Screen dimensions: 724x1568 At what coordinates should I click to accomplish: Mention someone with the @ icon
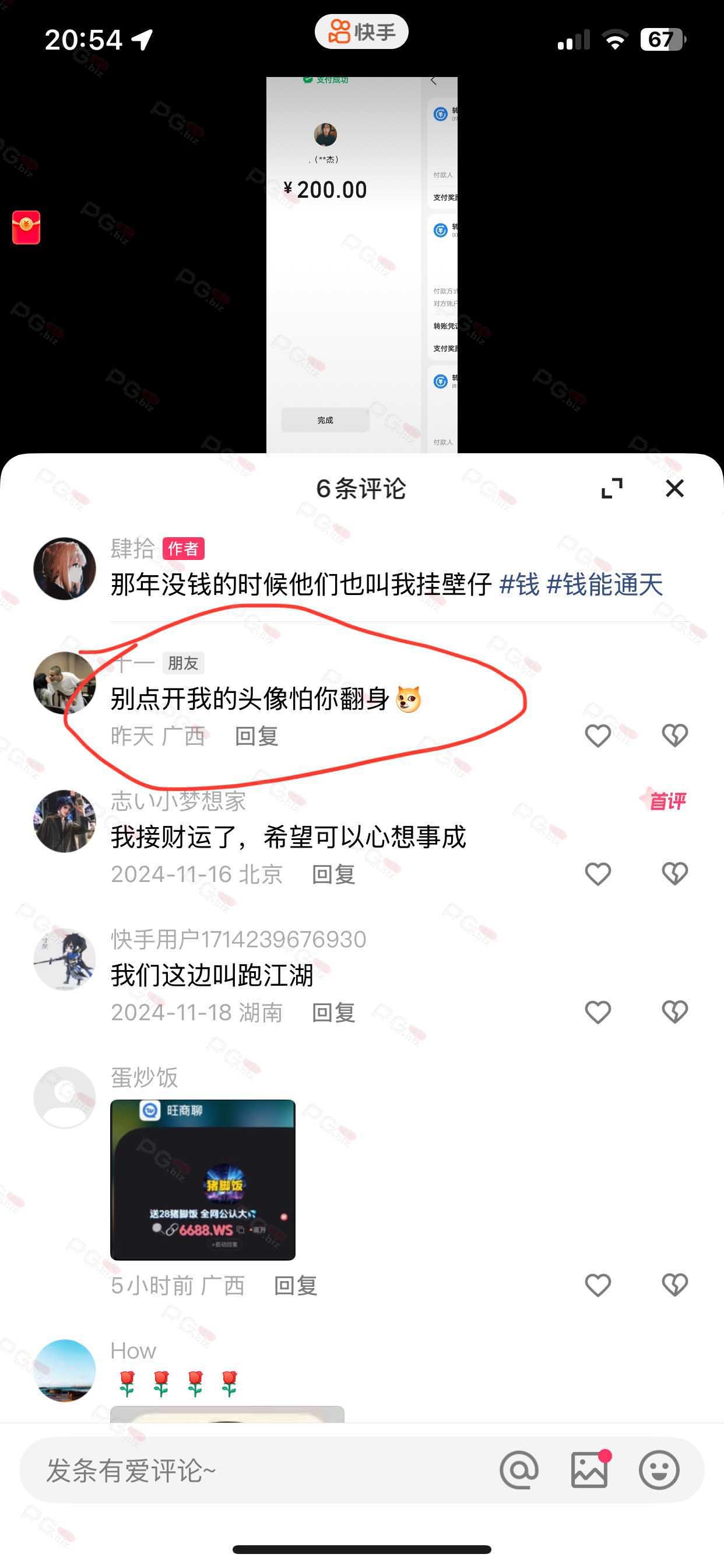pos(519,1470)
